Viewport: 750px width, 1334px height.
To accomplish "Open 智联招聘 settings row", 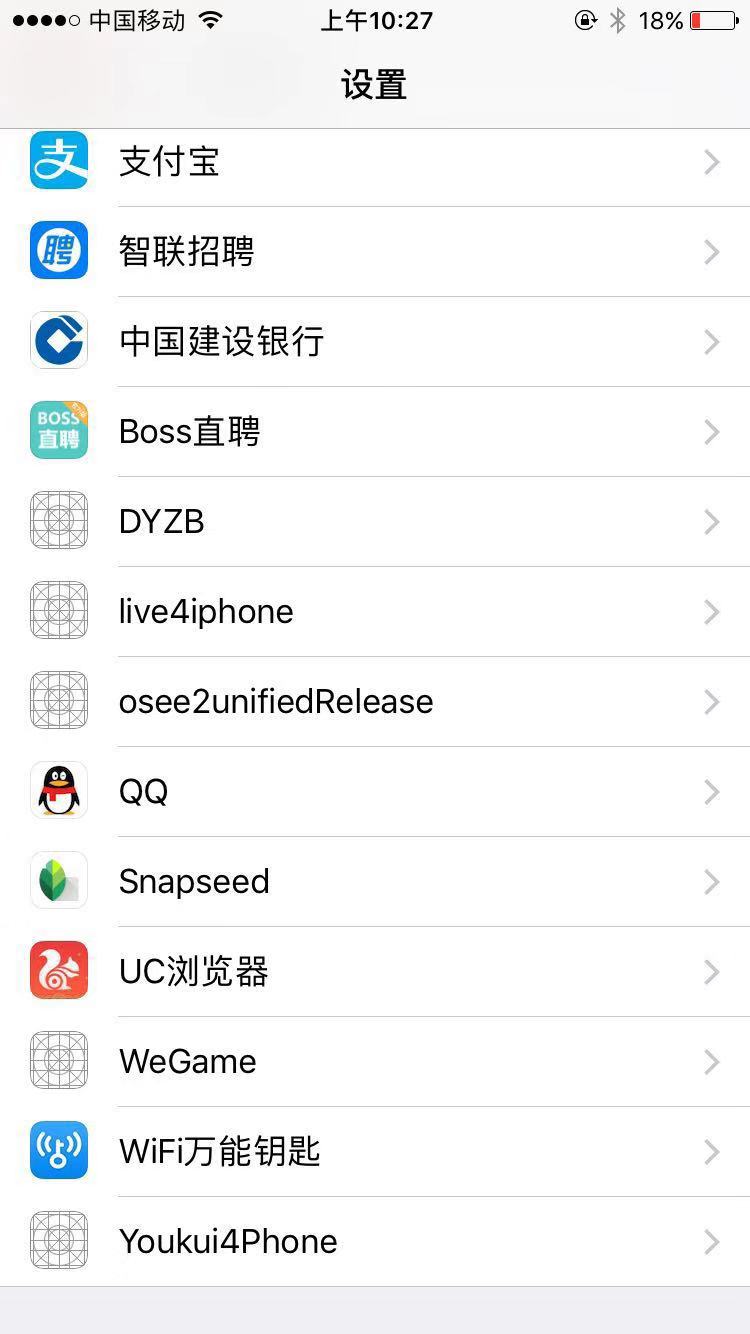I will click(x=375, y=252).
